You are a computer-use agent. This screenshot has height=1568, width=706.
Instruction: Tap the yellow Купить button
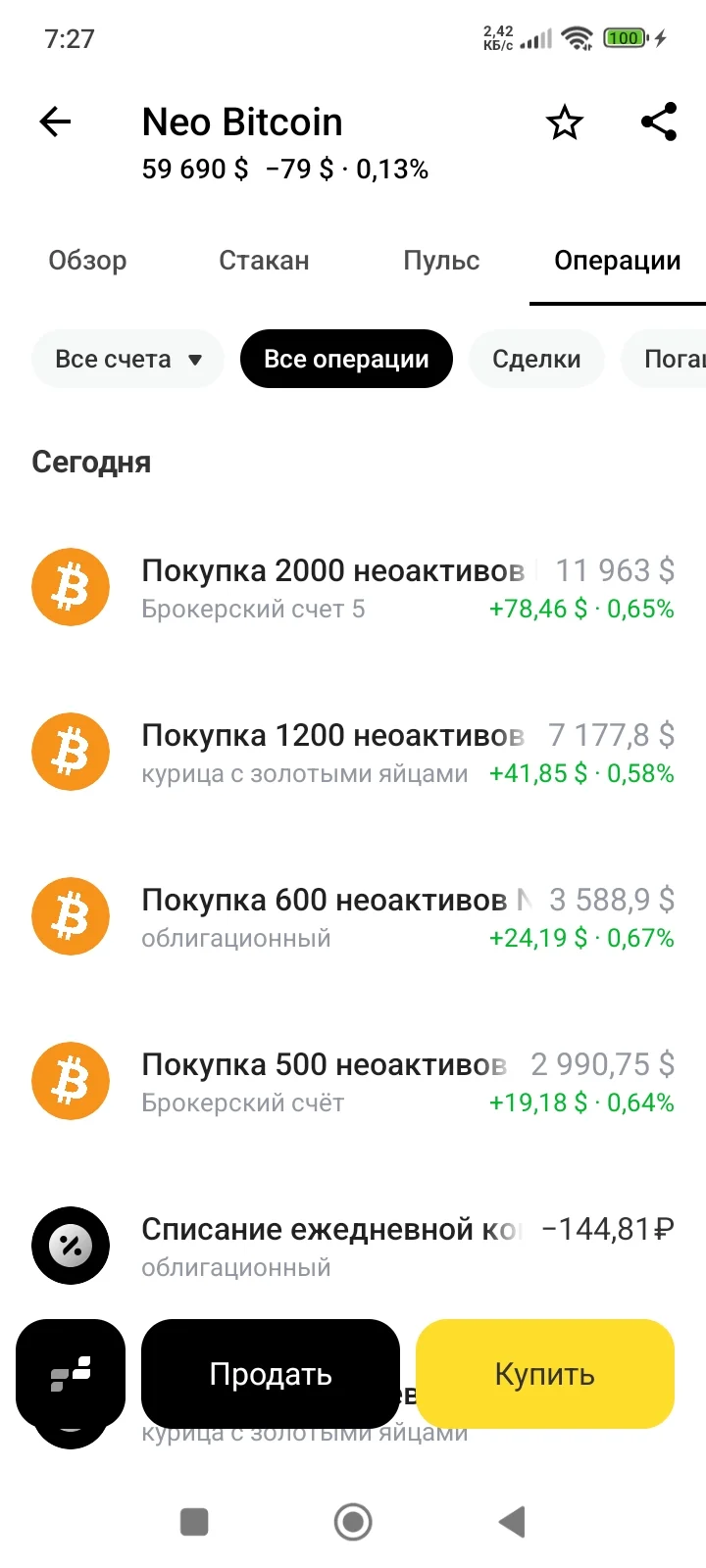coord(545,1374)
